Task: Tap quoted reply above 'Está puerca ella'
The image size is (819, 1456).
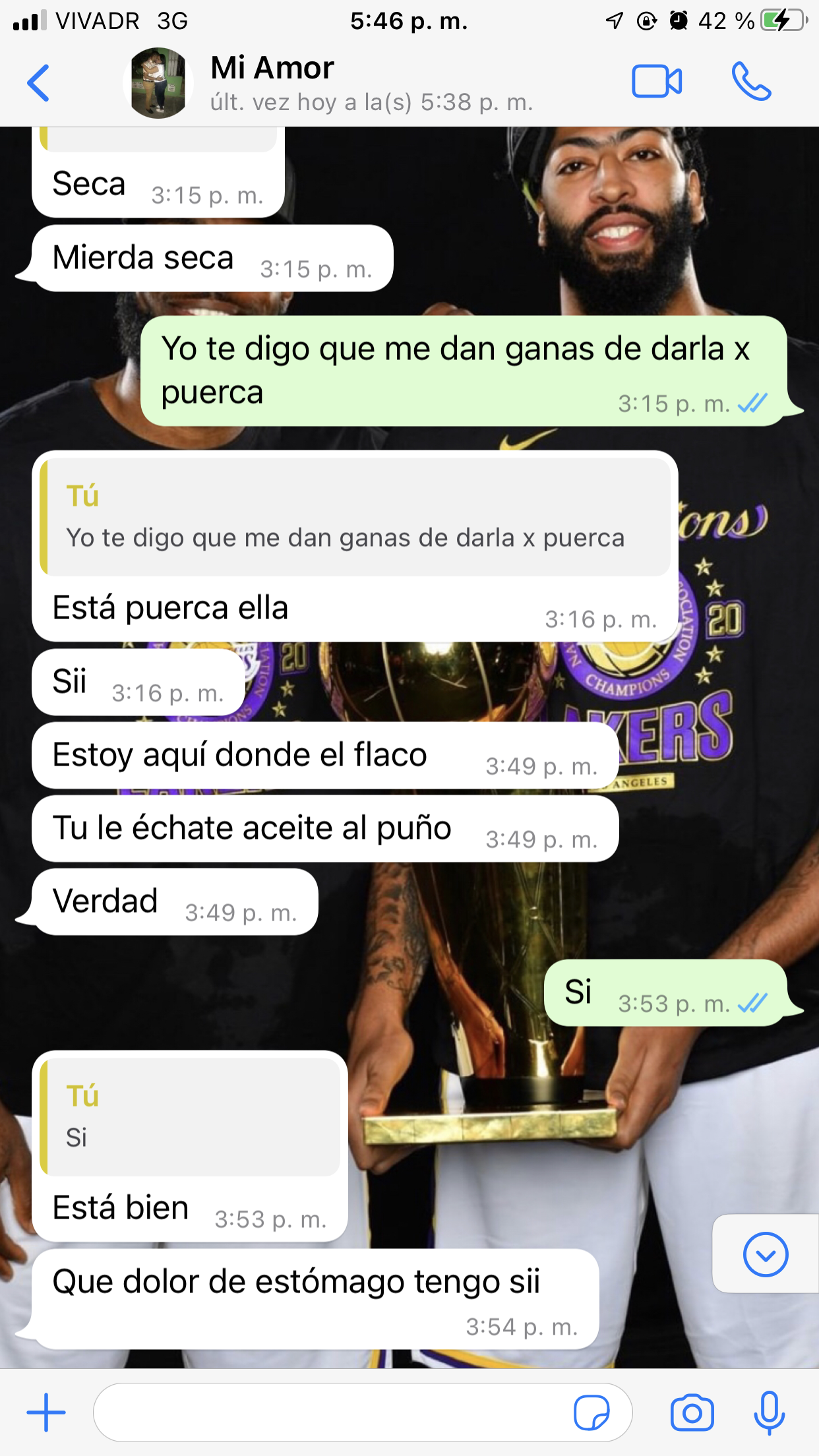Action: pos(356,517)
